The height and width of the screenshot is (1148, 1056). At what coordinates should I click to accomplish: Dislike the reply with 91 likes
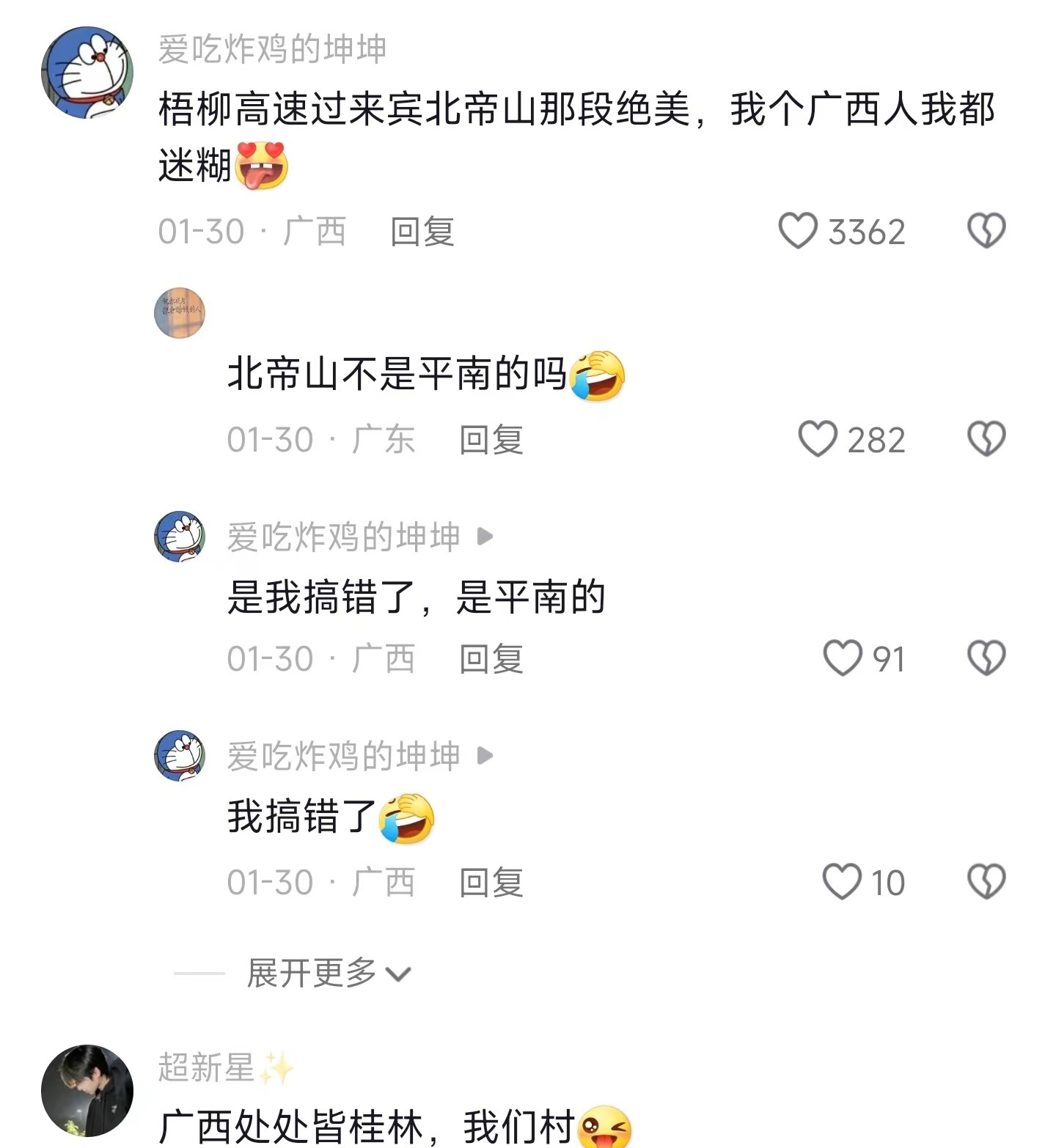coord(986,658)
